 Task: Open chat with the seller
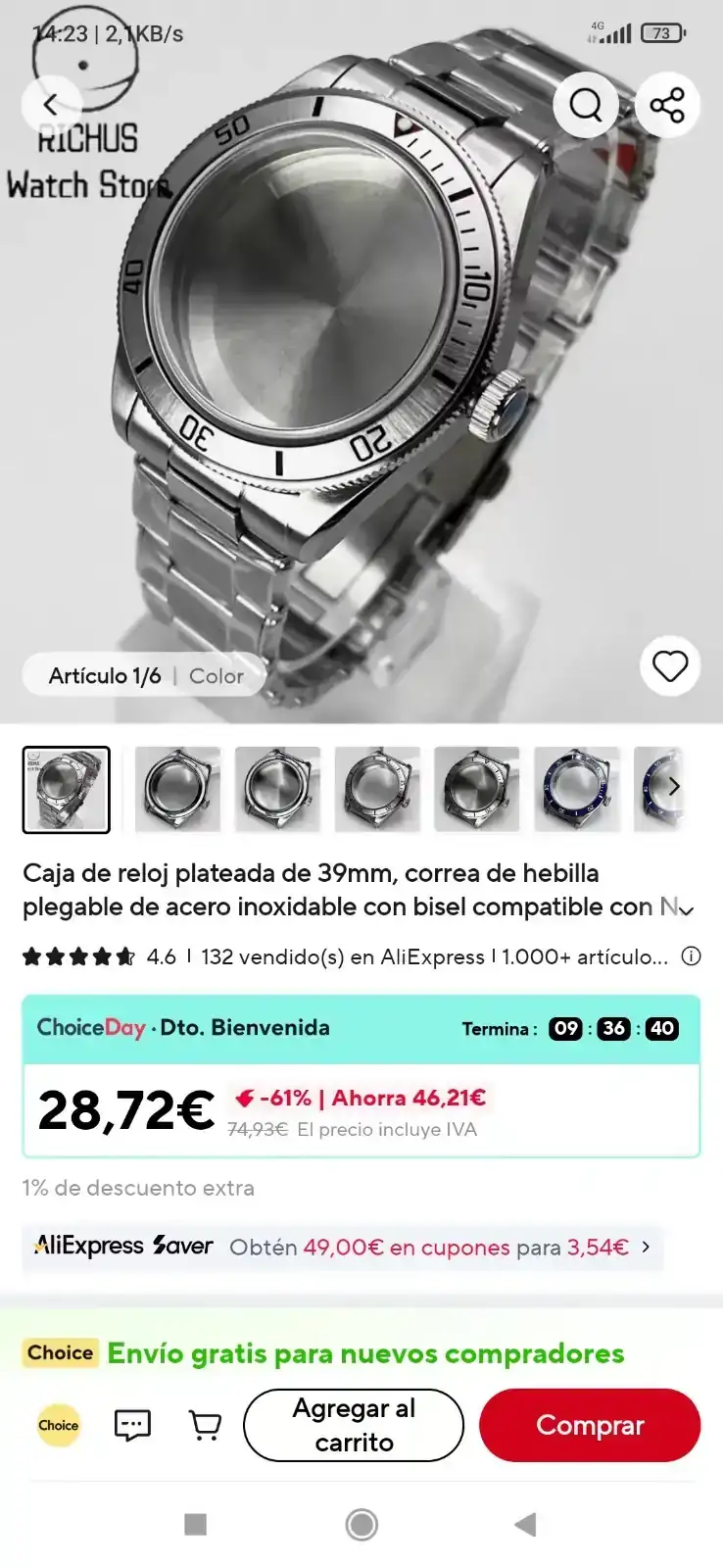click(132, 1425)
